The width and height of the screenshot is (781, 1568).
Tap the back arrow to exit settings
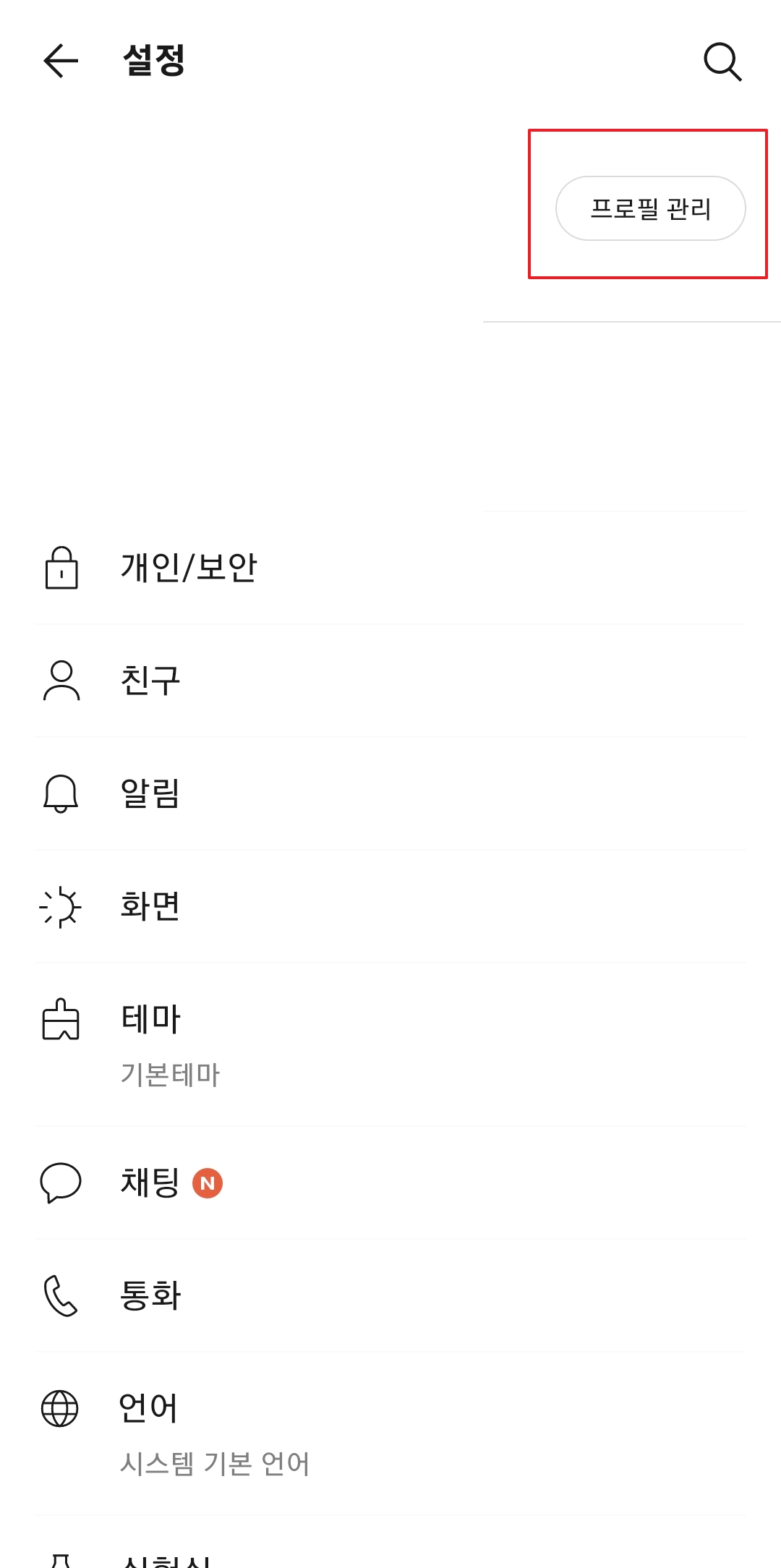59,61
